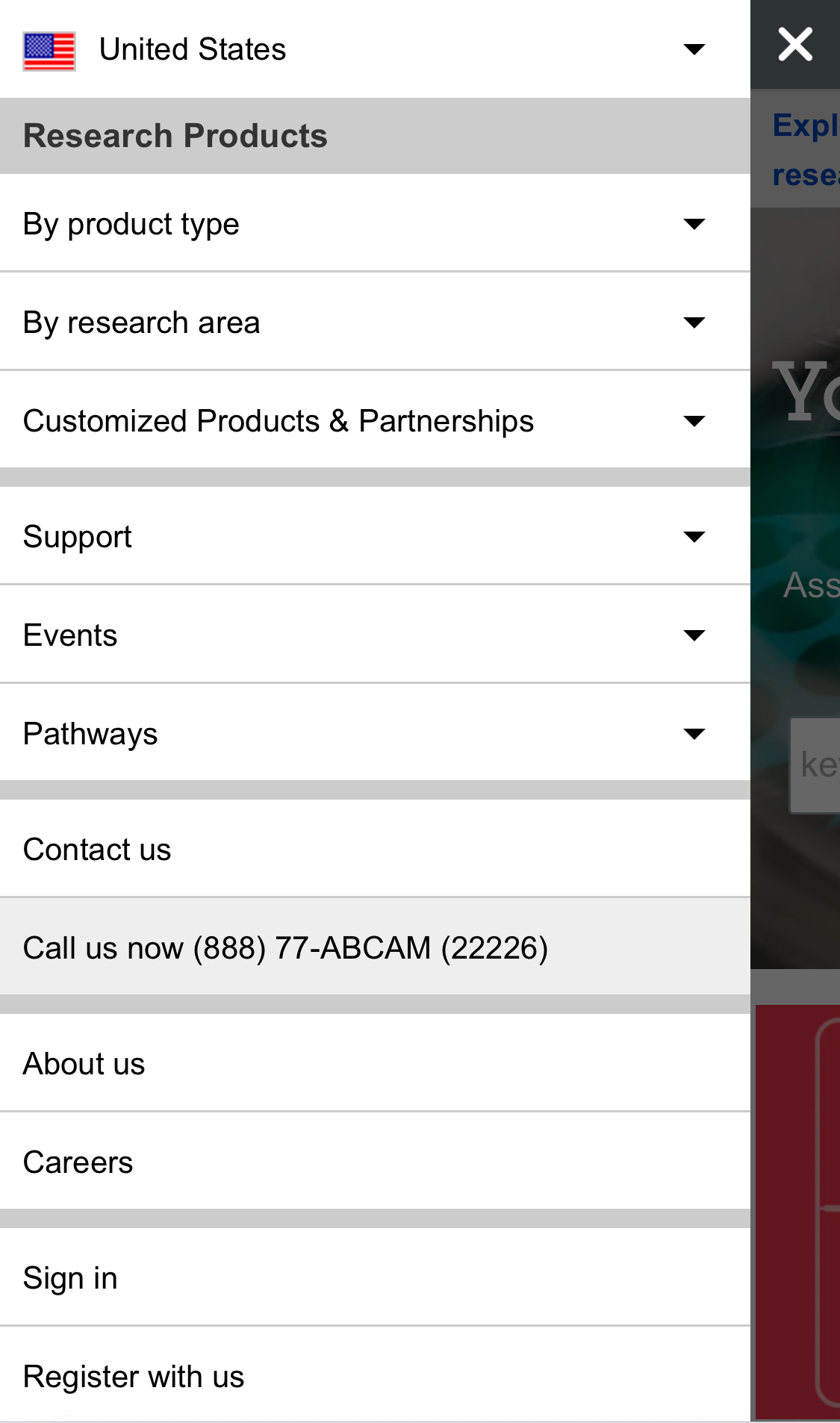
Task: Expand Customized Products & Partnerships
Action: tap(695, 420)
